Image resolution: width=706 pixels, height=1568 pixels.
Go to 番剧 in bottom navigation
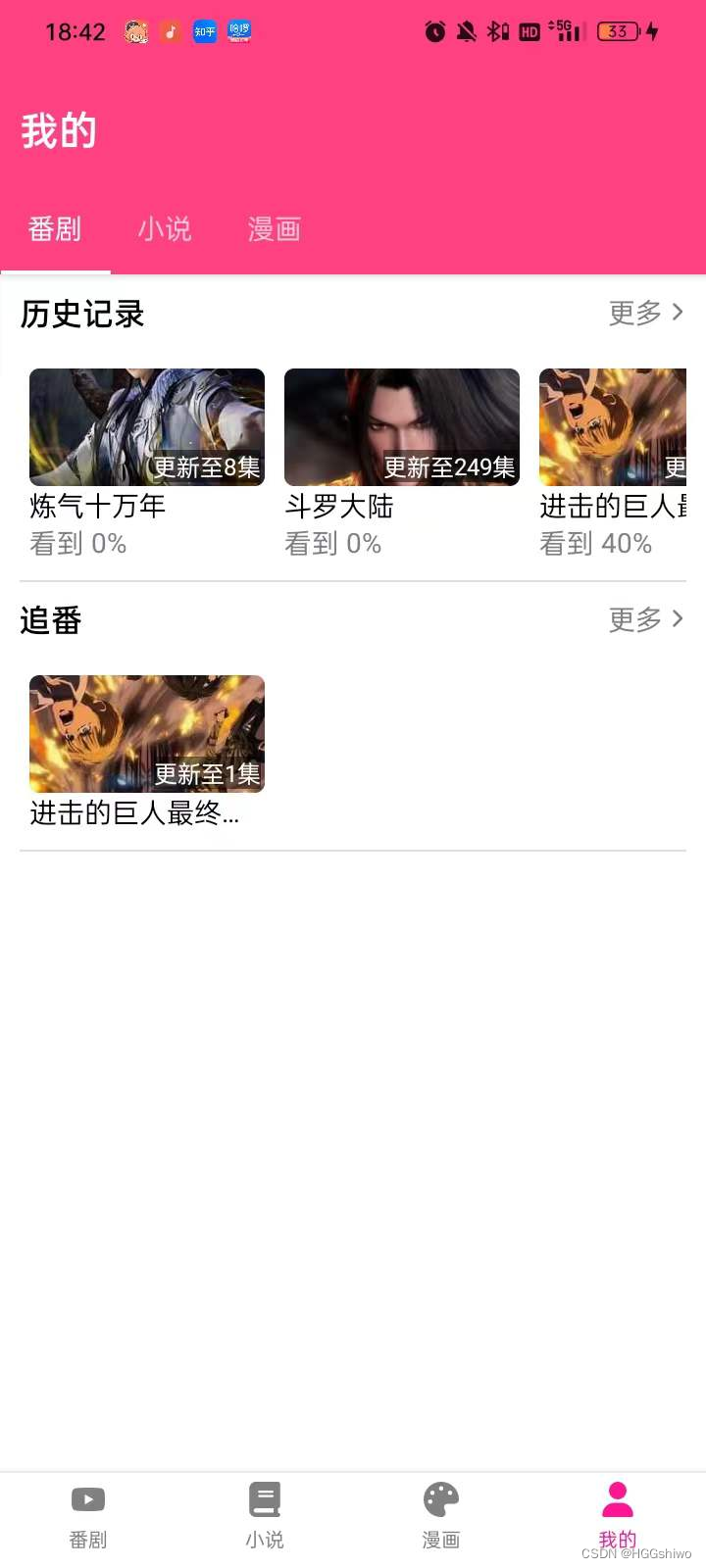click(x=88, y=1514)
